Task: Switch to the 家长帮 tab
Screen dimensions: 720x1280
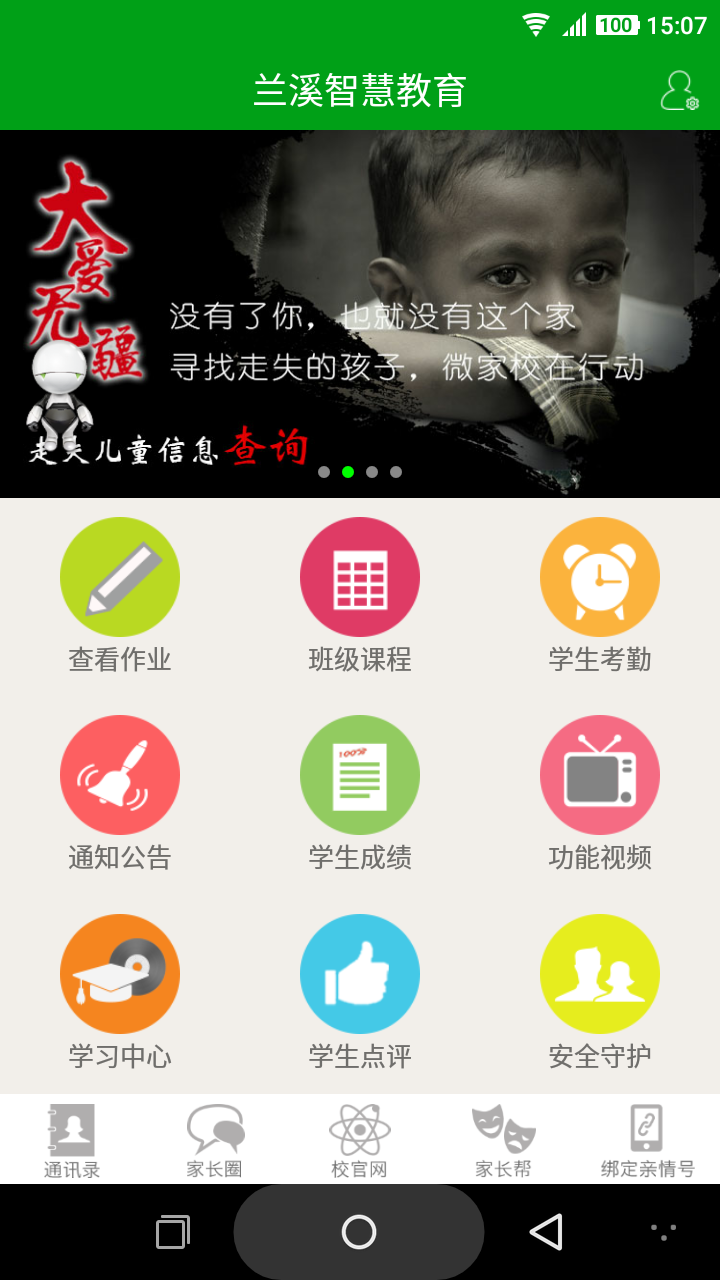Action: [503, 1140]
